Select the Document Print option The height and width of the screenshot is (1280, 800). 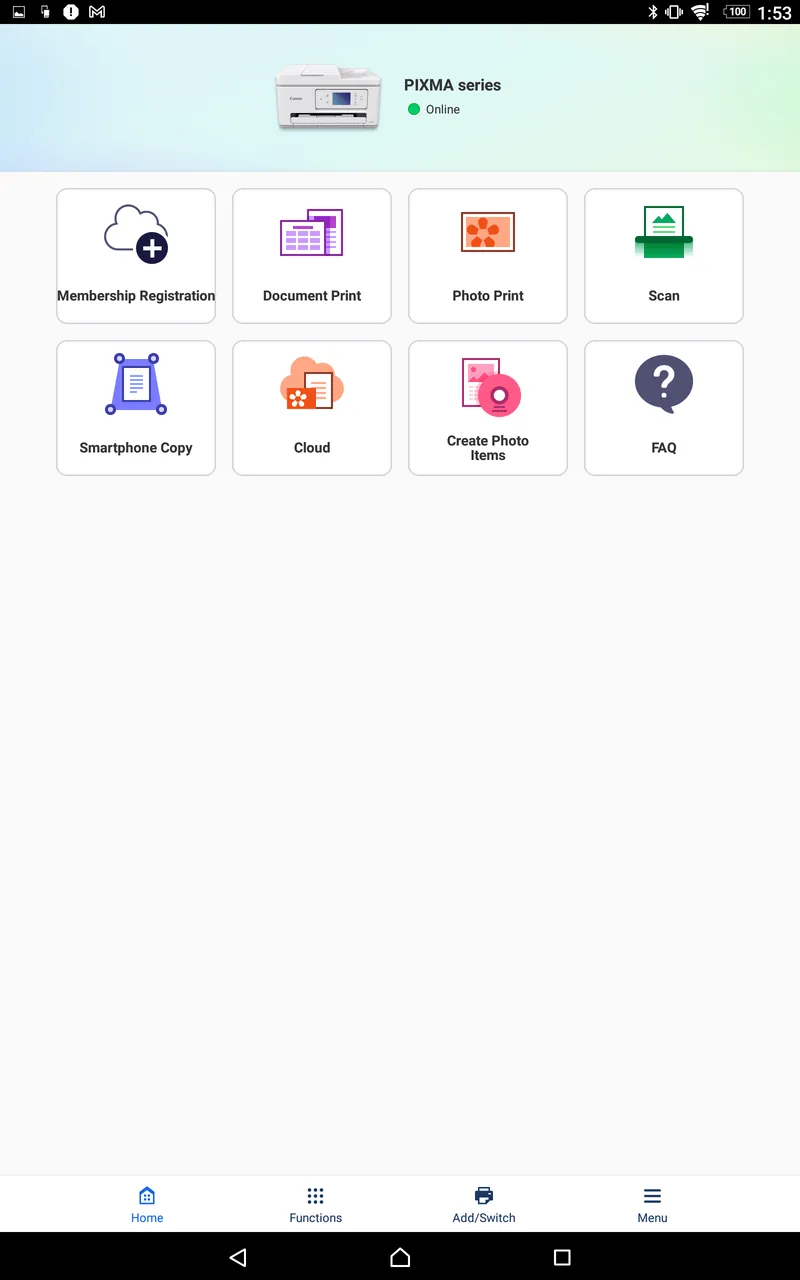click(312, 256)
